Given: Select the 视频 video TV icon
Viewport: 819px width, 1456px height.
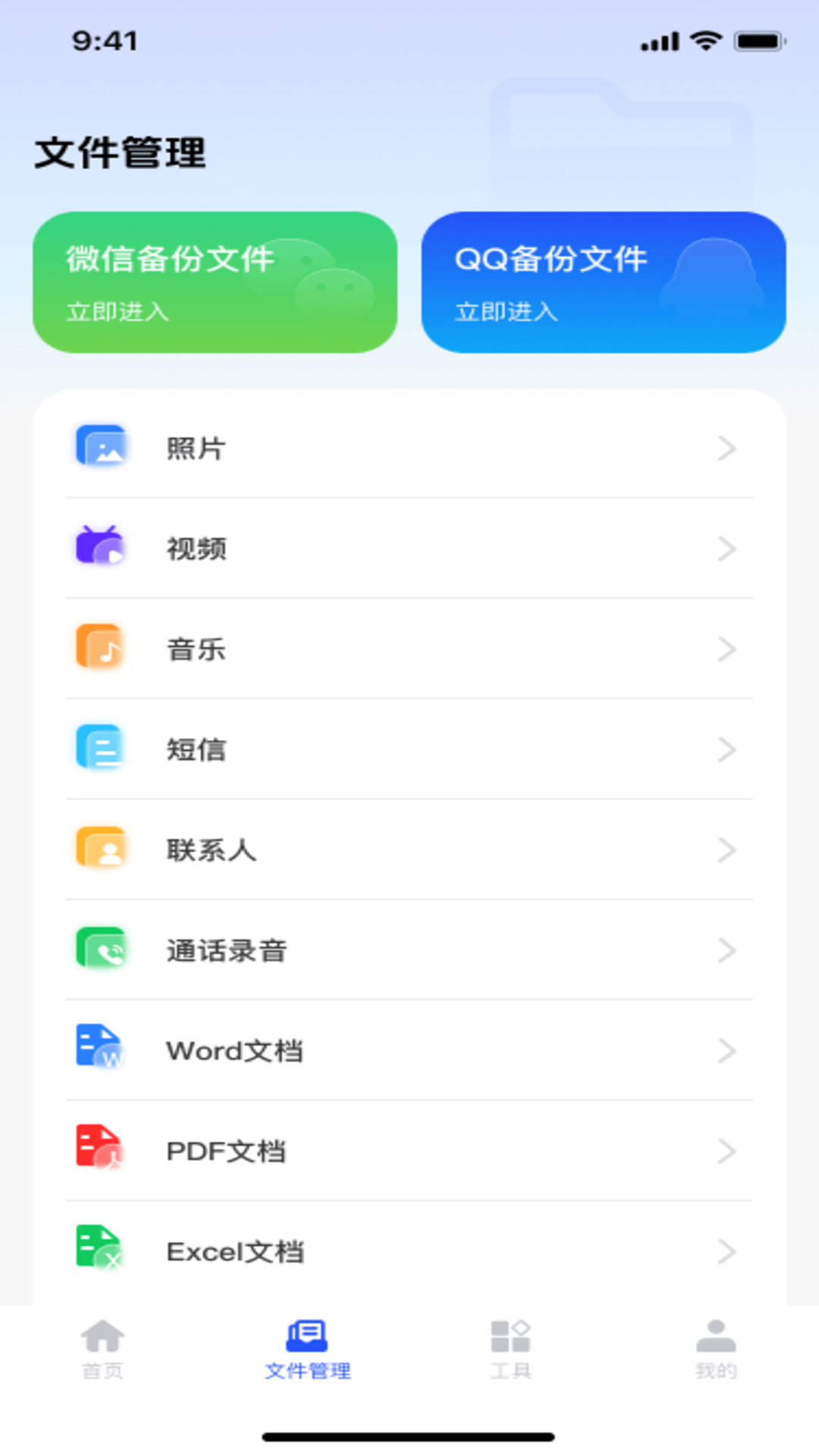Looking at the screenshot, I should (x=102, y=548).
